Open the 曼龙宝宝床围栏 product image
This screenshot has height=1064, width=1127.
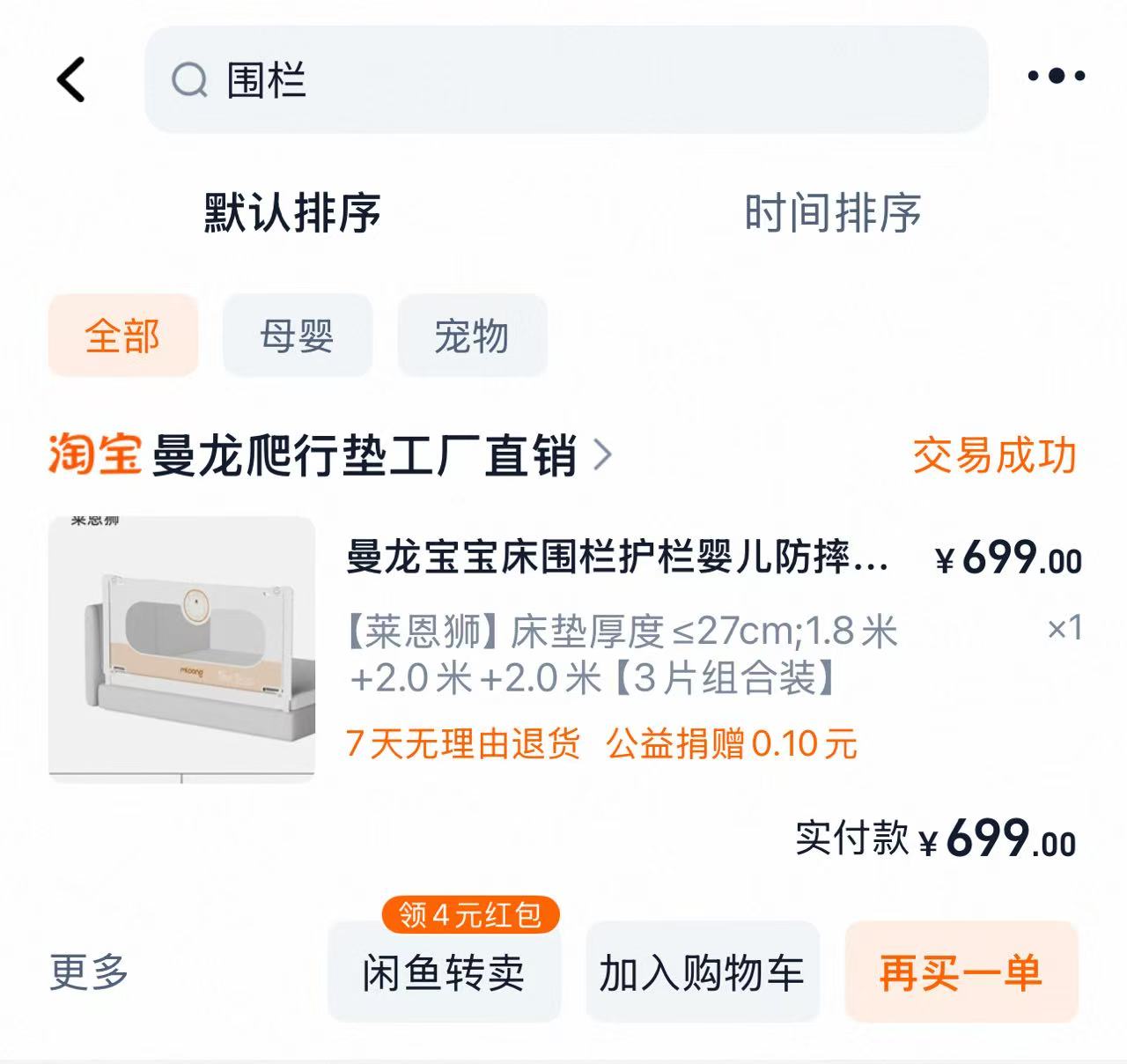[x=181, y=649]
